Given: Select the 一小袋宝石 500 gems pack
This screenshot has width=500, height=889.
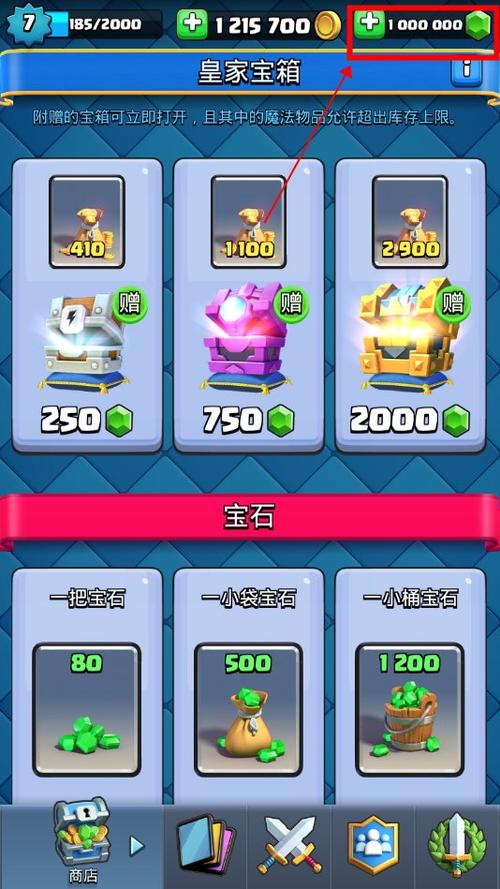Looking at the screenshot, I should coord(249,686).
